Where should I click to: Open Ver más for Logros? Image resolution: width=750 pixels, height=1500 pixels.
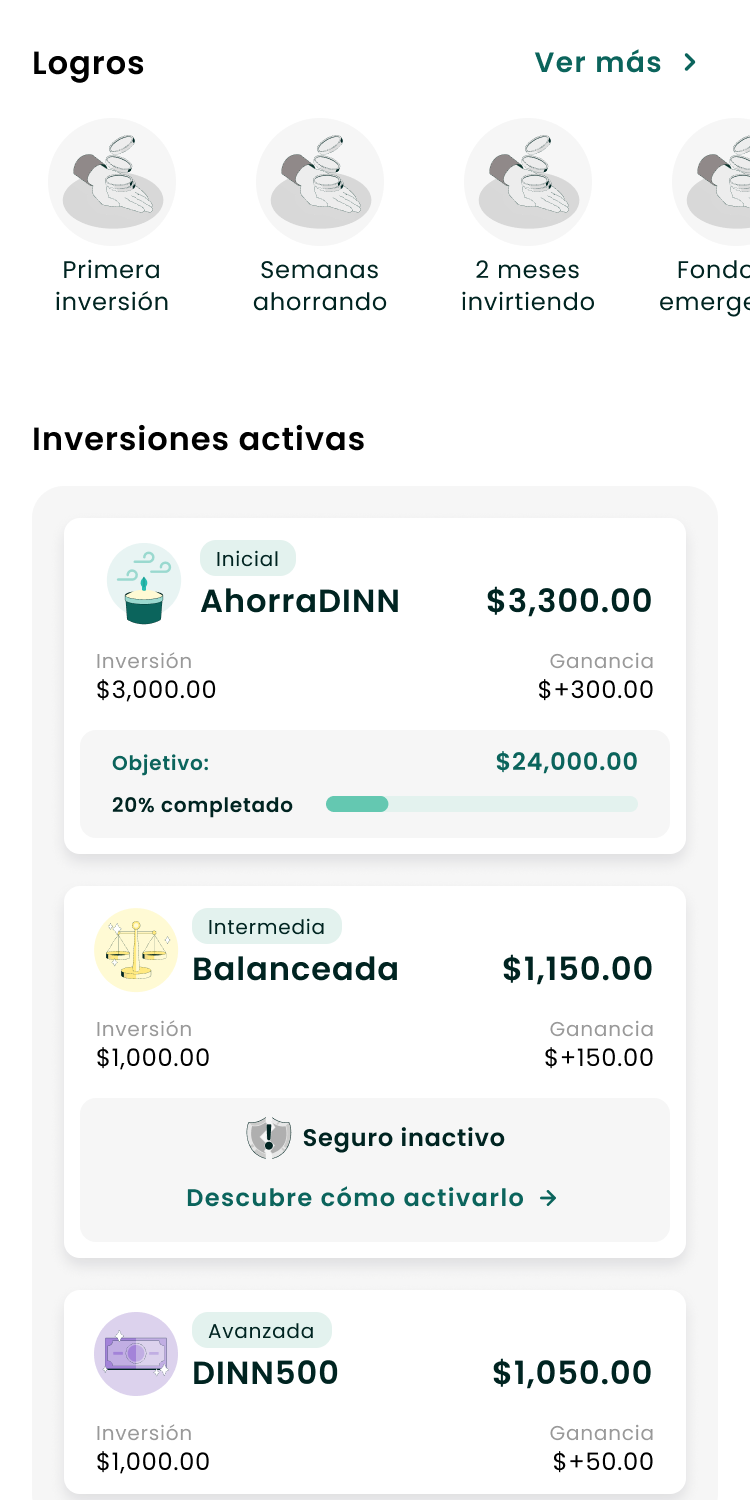point(615,63)
